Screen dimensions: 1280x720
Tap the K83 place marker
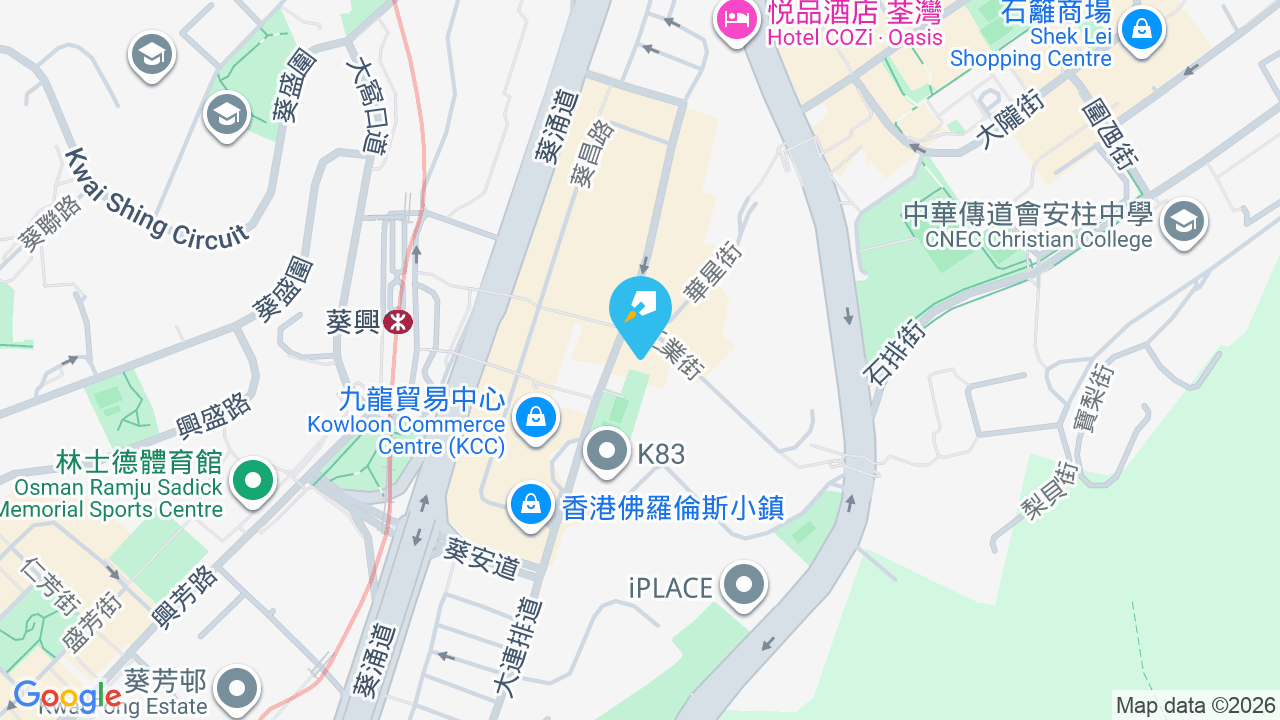point(606,452)
